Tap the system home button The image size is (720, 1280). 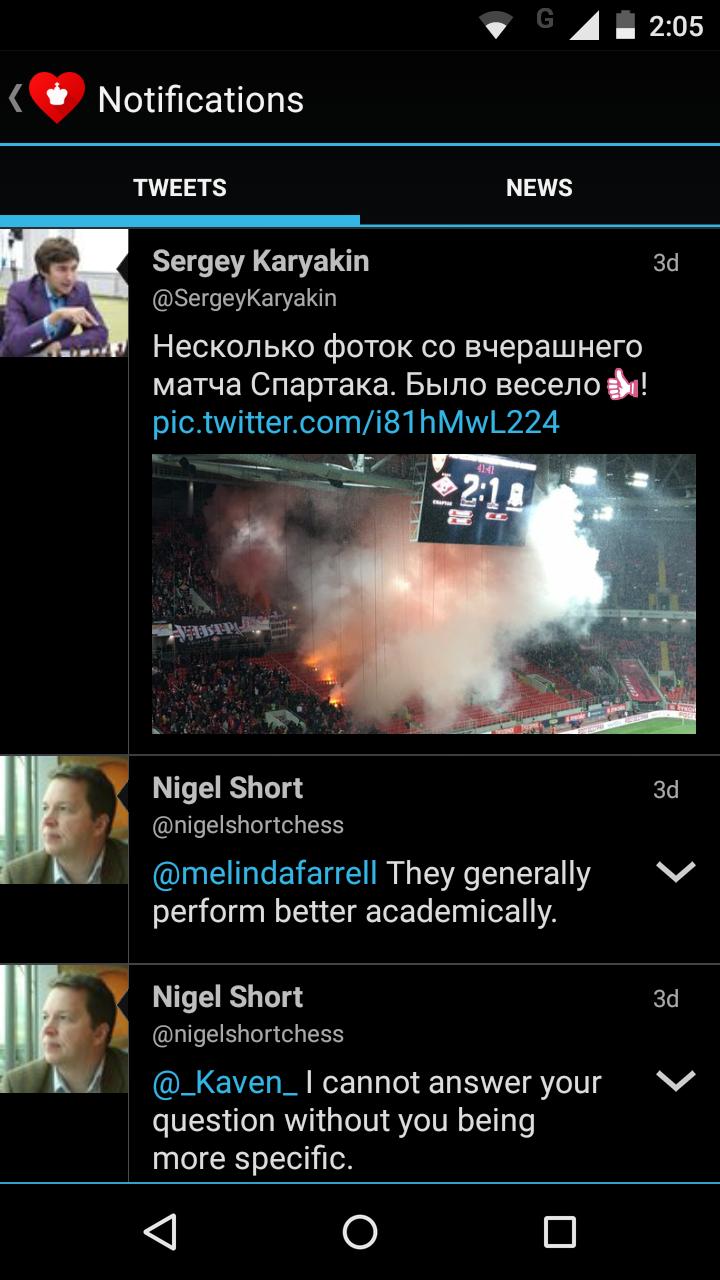pos(360,1232)
